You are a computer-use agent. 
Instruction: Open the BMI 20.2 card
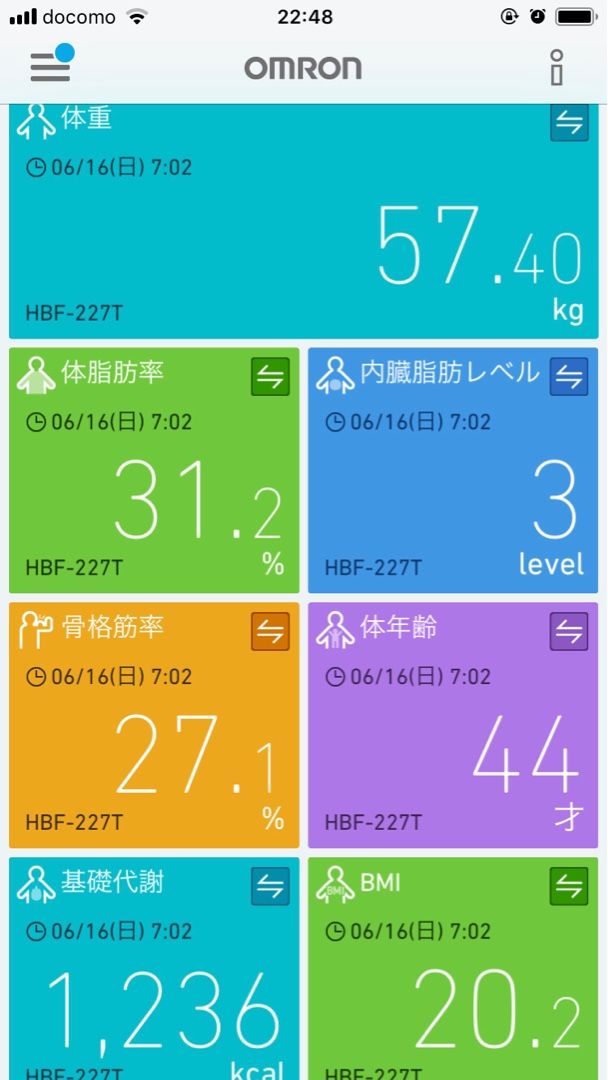pos(453,968)
